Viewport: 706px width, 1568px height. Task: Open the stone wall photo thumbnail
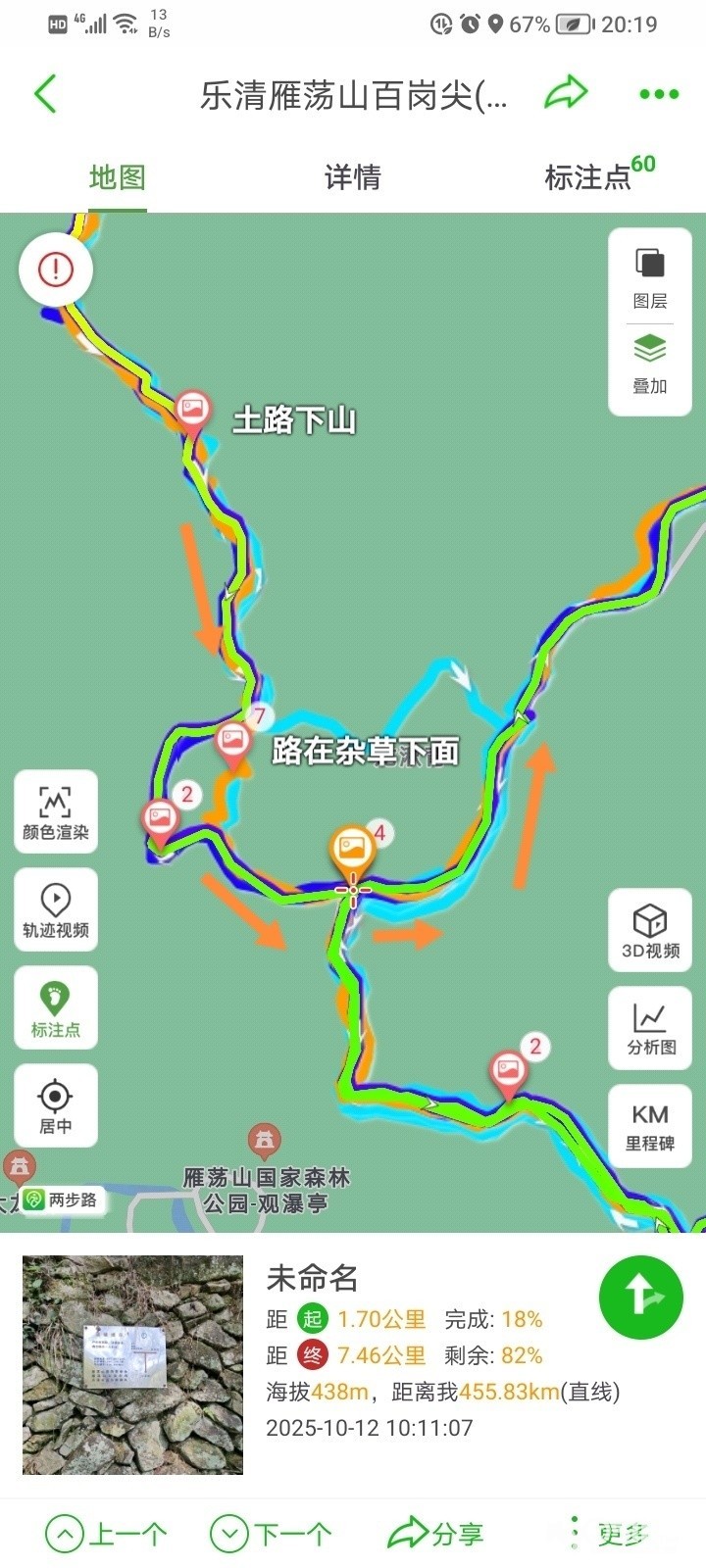[132, 1364]
